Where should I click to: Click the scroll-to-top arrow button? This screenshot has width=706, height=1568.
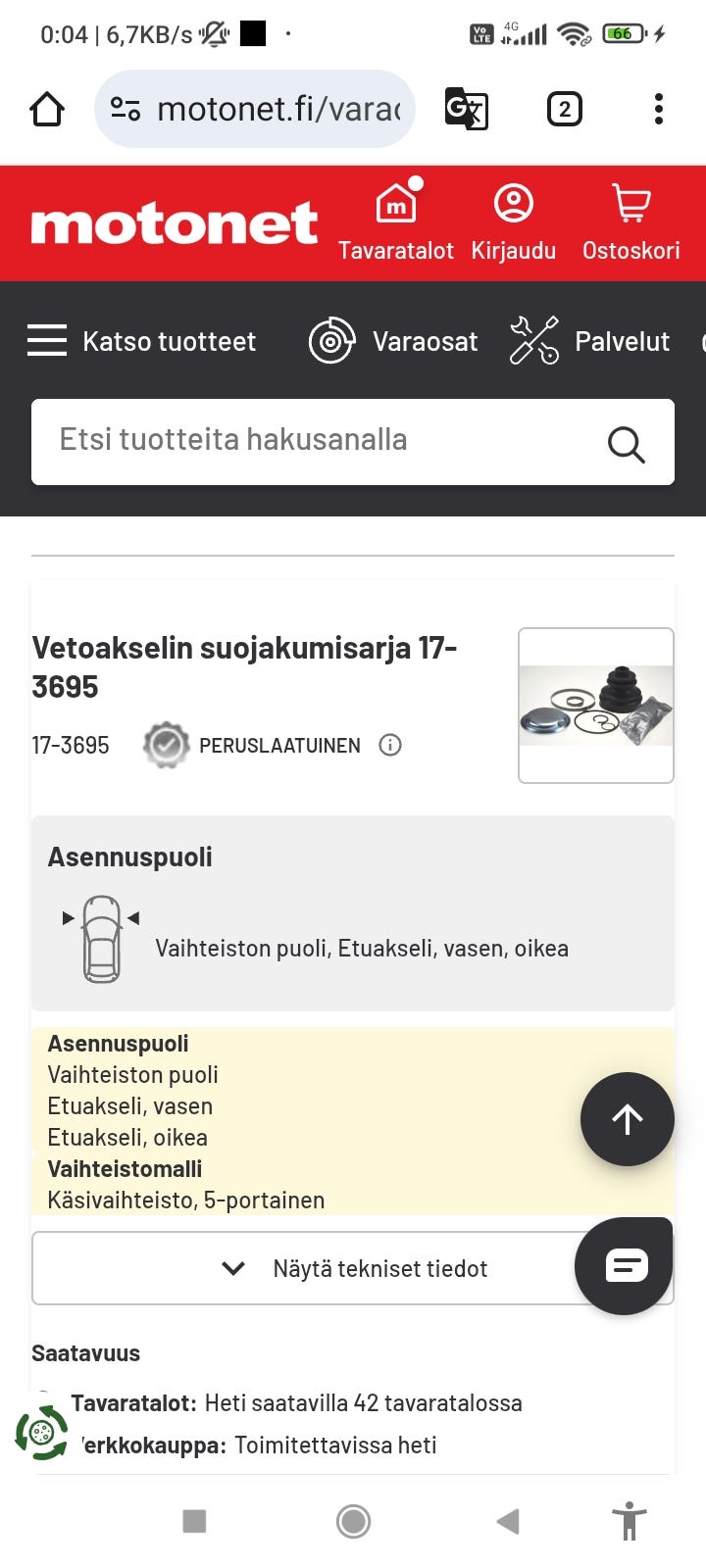click(627, 1118)
